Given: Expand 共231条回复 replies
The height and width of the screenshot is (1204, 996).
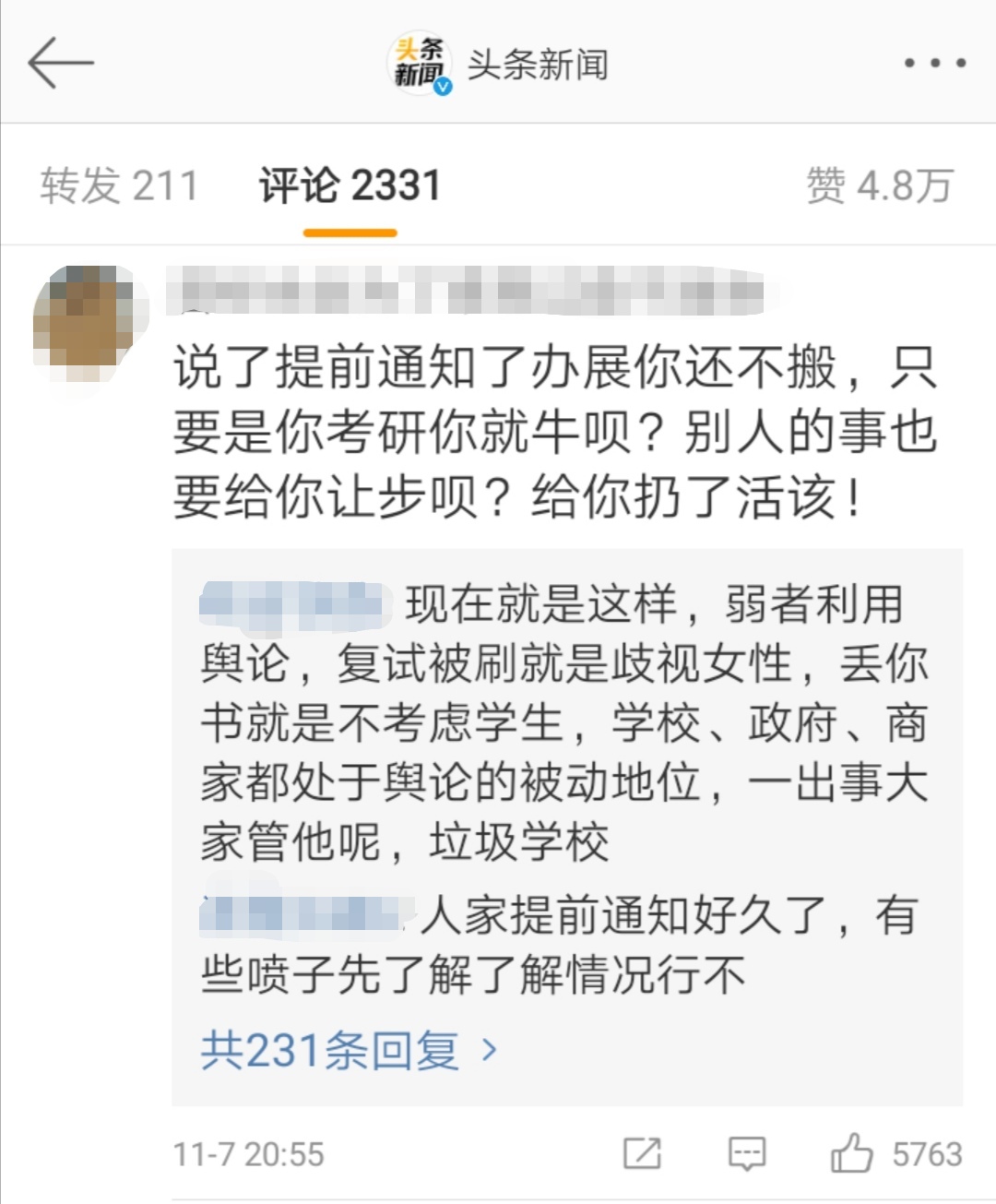Looking at the screenshot, I should point(350,1050).
